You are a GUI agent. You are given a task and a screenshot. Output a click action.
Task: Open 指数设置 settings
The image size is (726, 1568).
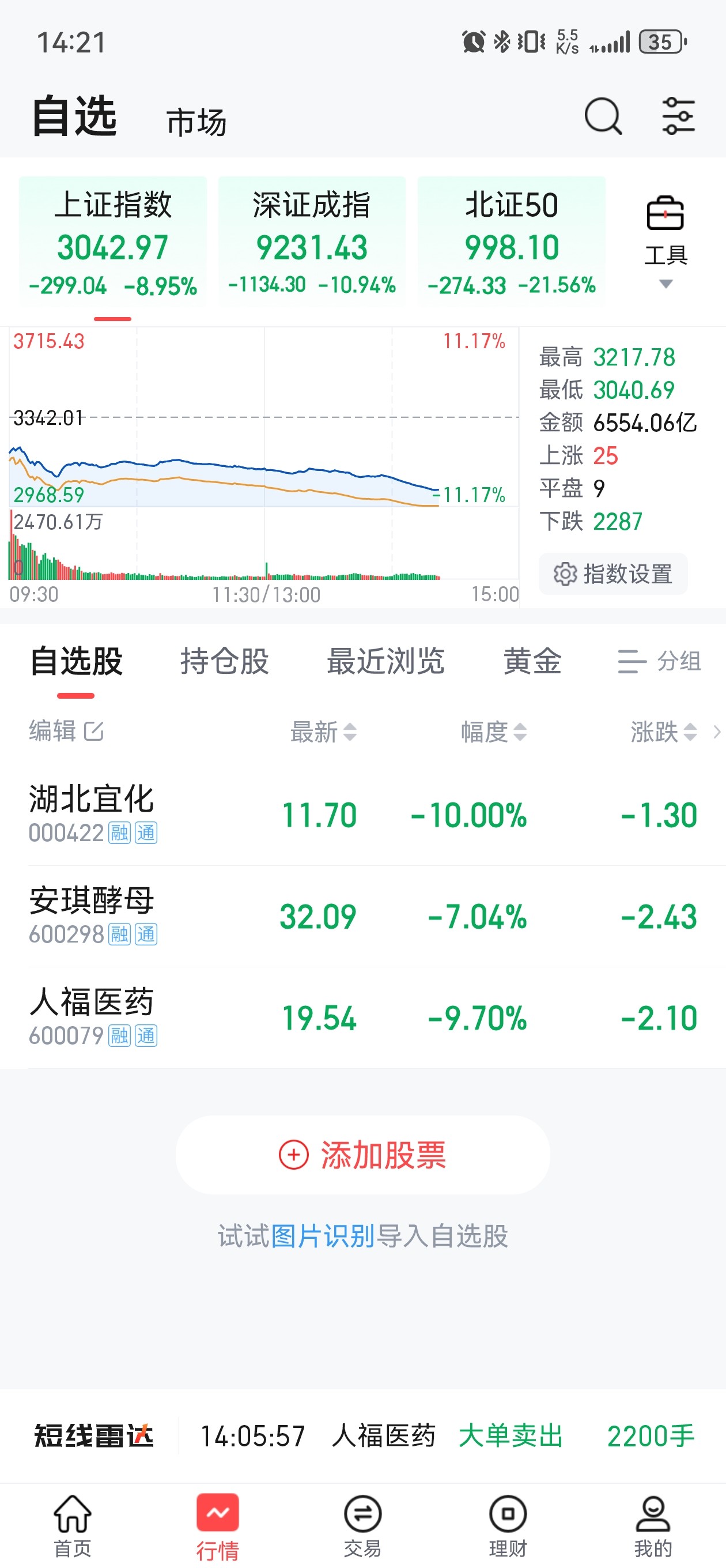click(x=613, y=574)
